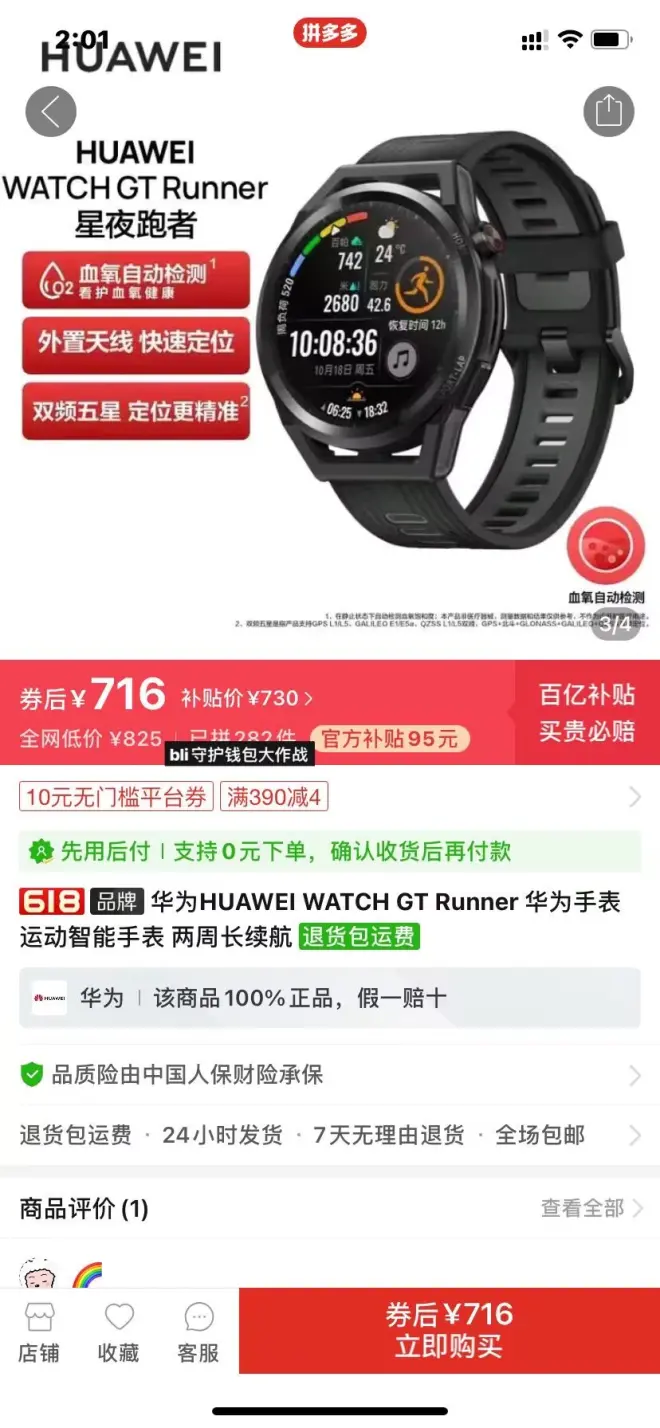Image resolution: width=660 pixels, height=1428 pixels.
Task: Share this product page
Action: (608, 112)
